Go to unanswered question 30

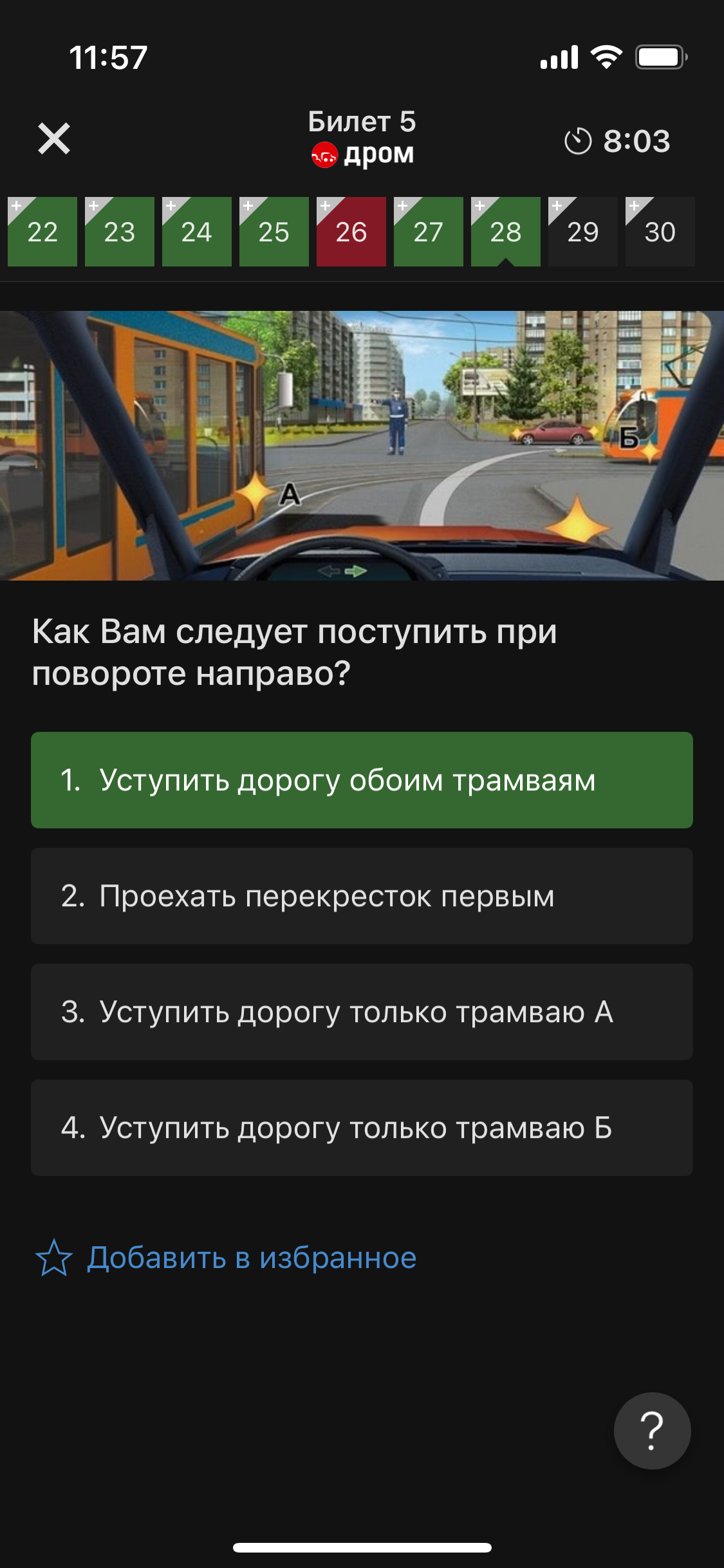660,232
